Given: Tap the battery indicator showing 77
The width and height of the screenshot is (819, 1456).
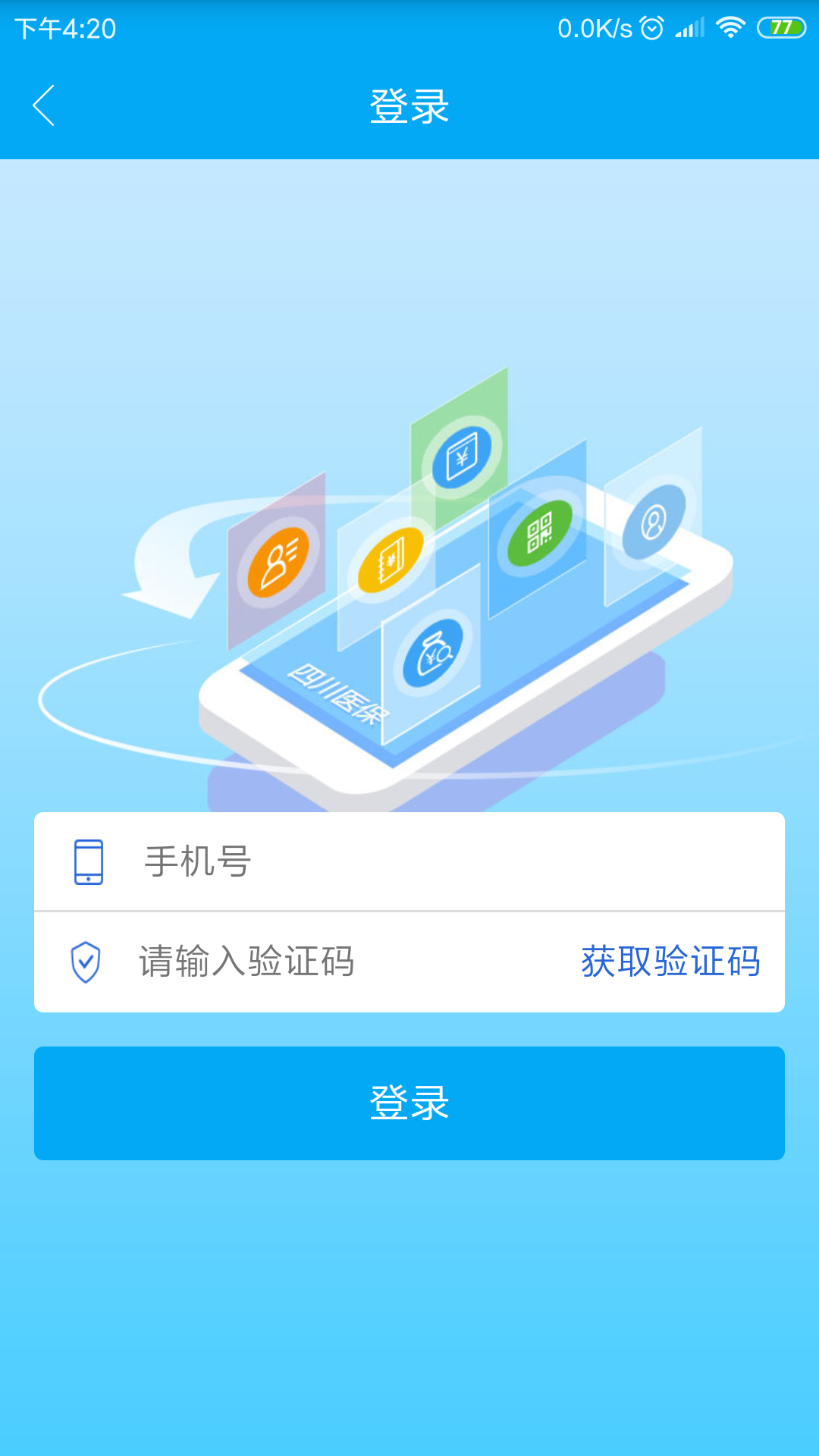Looking at the screenshot, I should point(781,27).
